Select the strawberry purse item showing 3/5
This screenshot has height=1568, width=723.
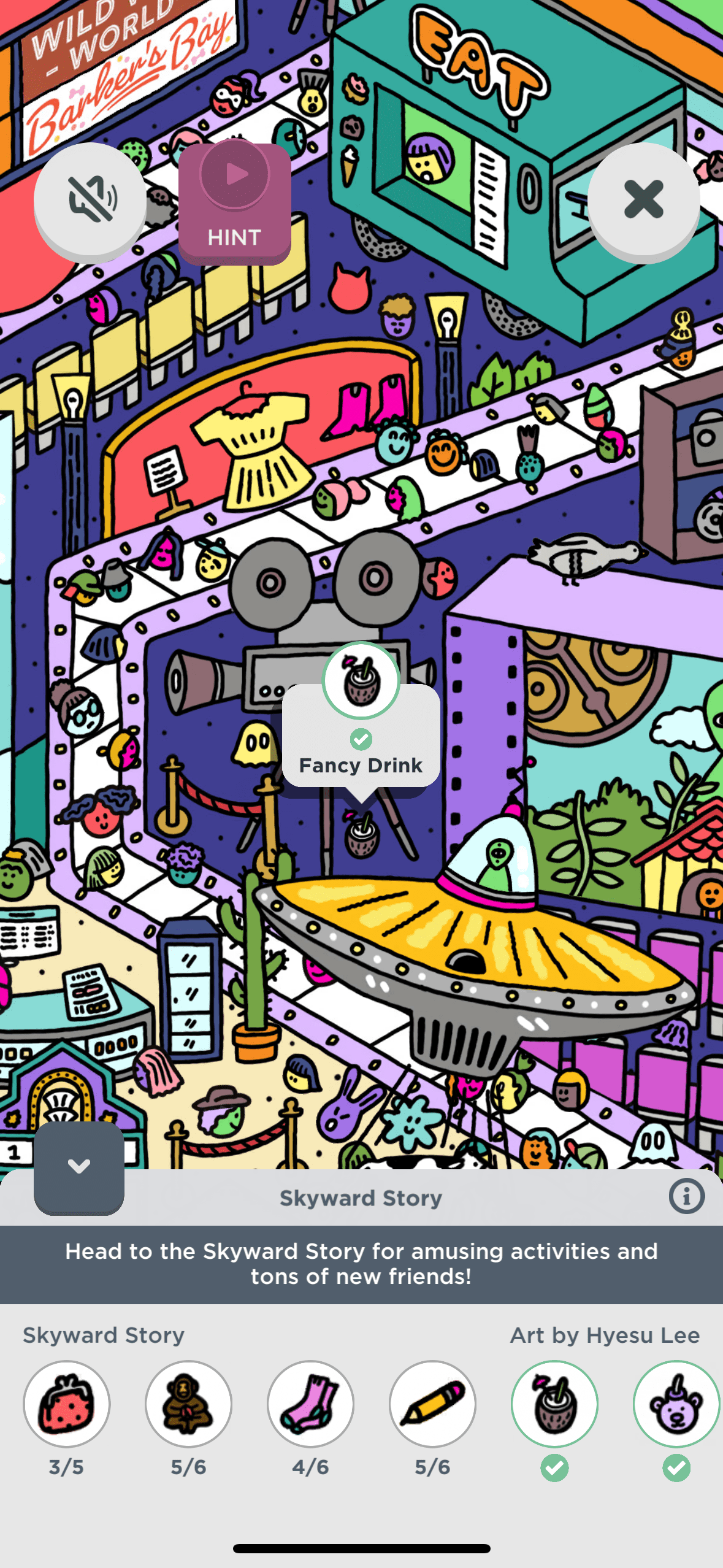pos(67,1404)
